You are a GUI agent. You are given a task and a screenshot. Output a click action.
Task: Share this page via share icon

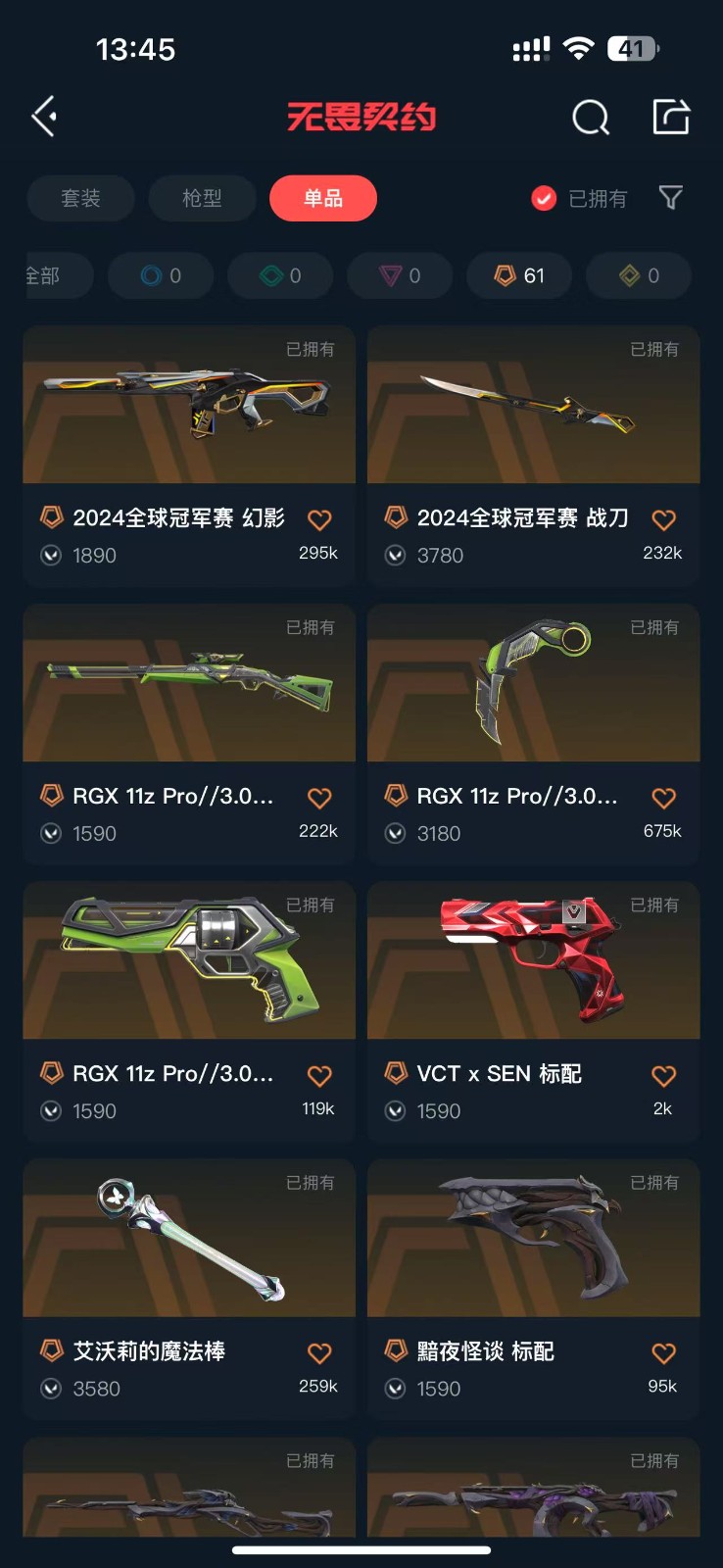[x=671, y=117]
